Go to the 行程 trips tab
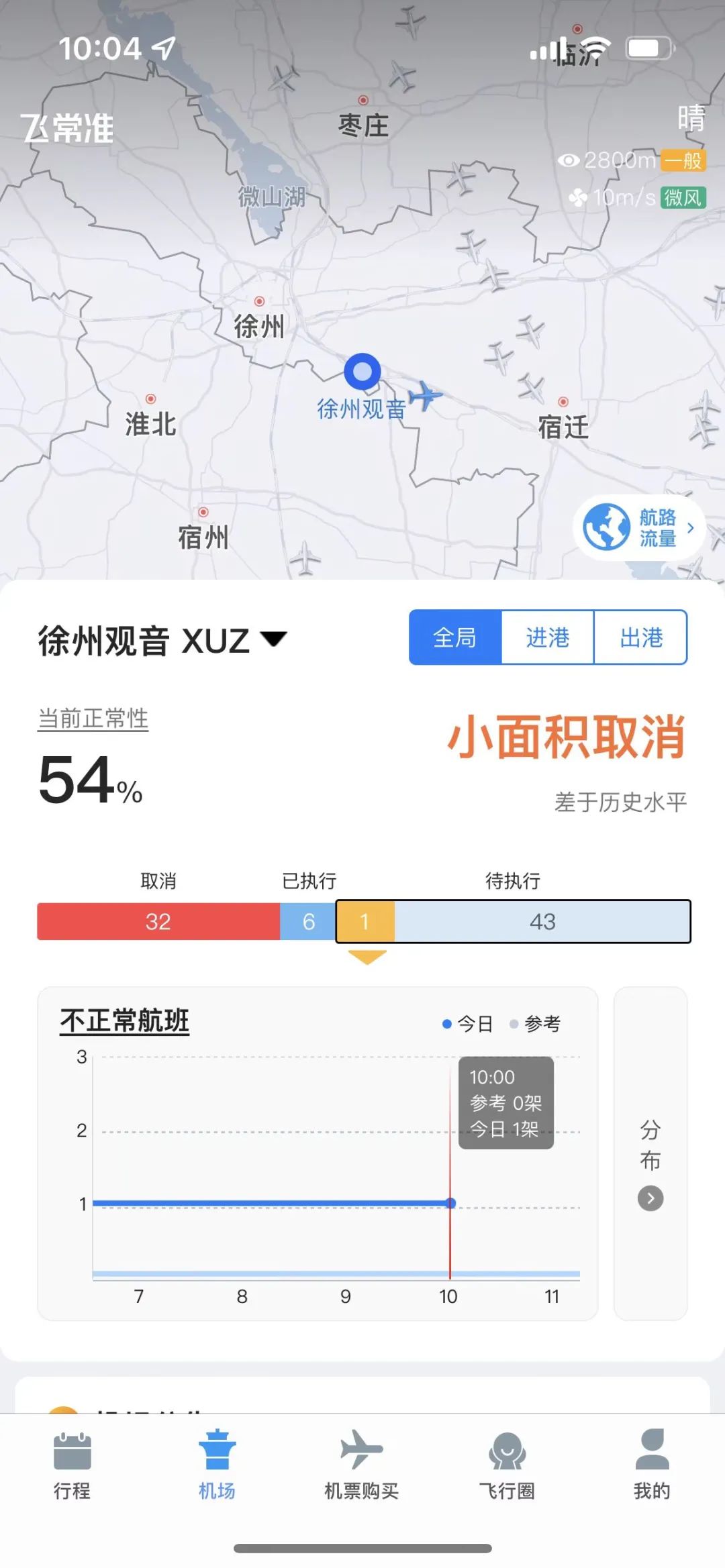725x1568 pixels. [72, 1467]
